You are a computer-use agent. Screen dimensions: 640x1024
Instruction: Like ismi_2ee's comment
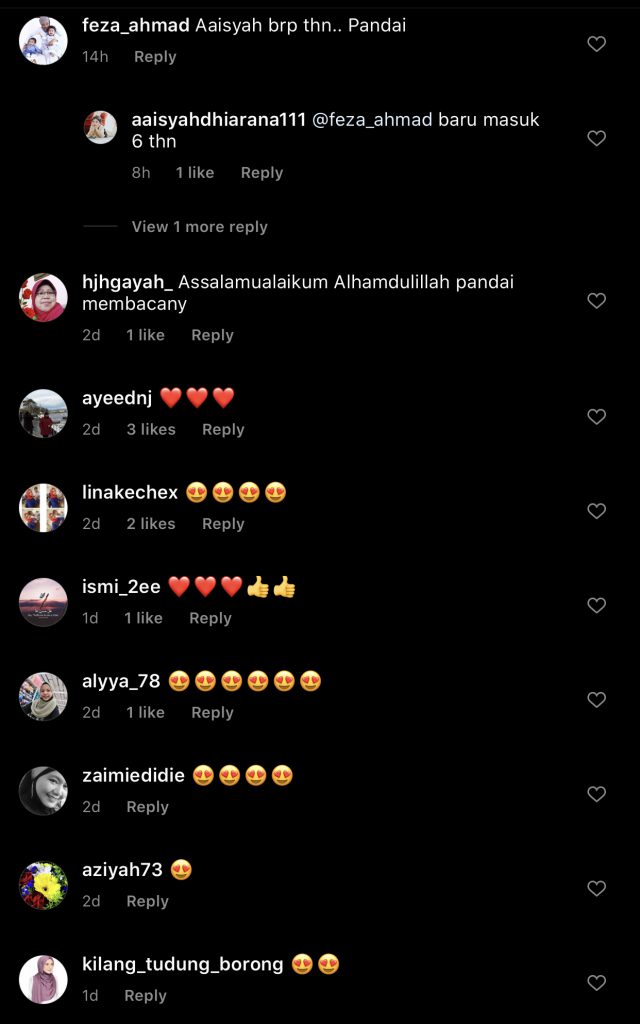(x=596, y=605)
